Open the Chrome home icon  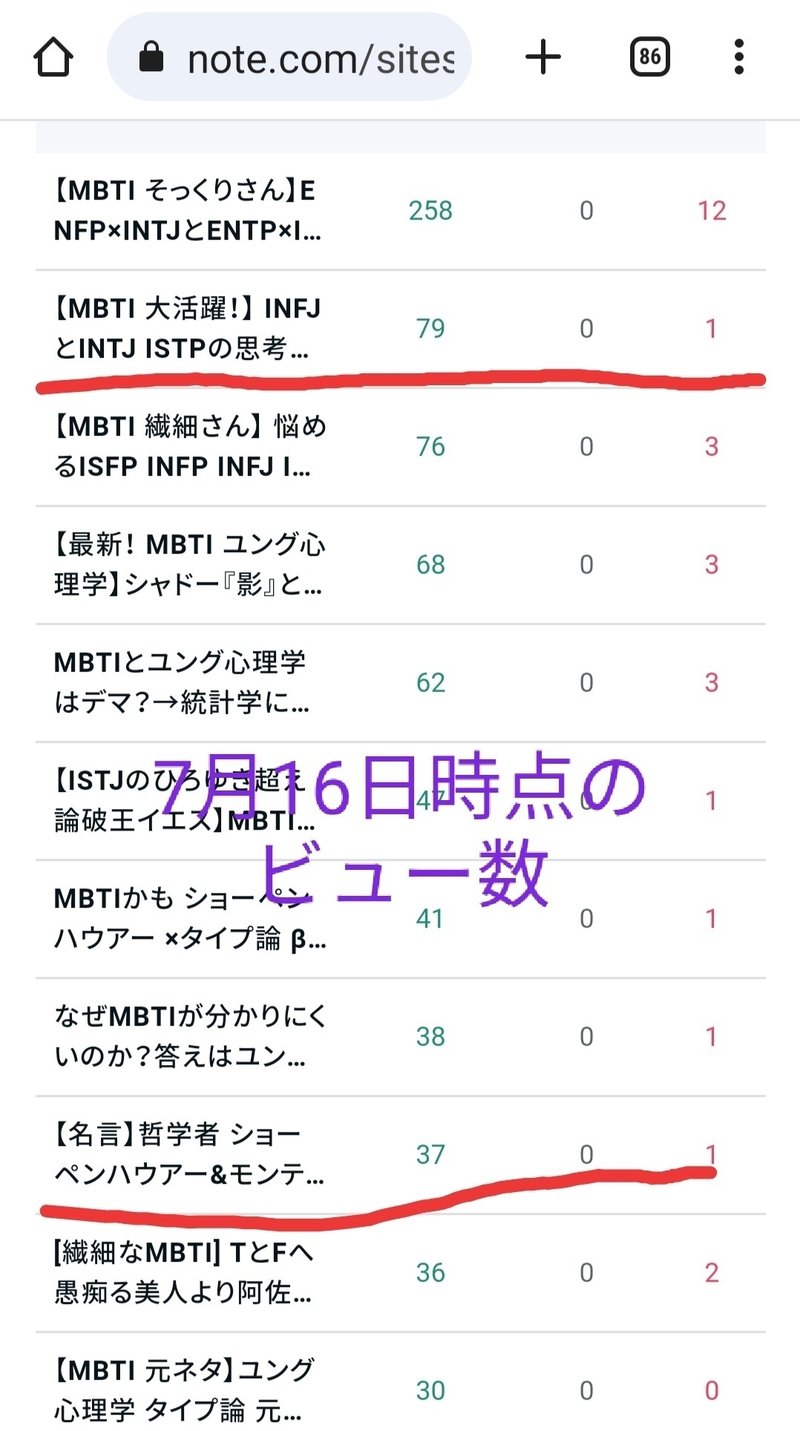tap(54, 57)
